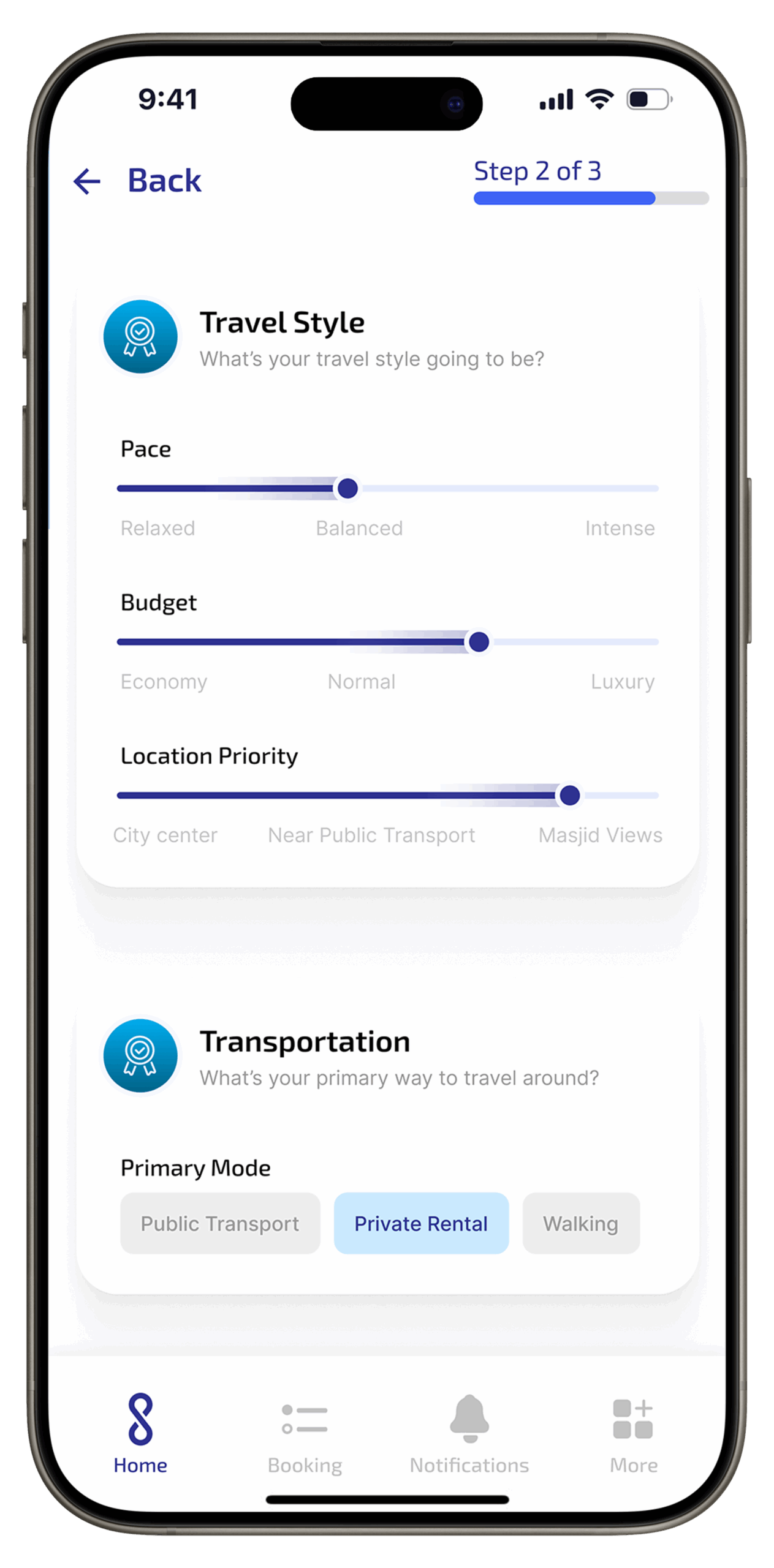Select Public Transport as primary mode

[220, 1223]
